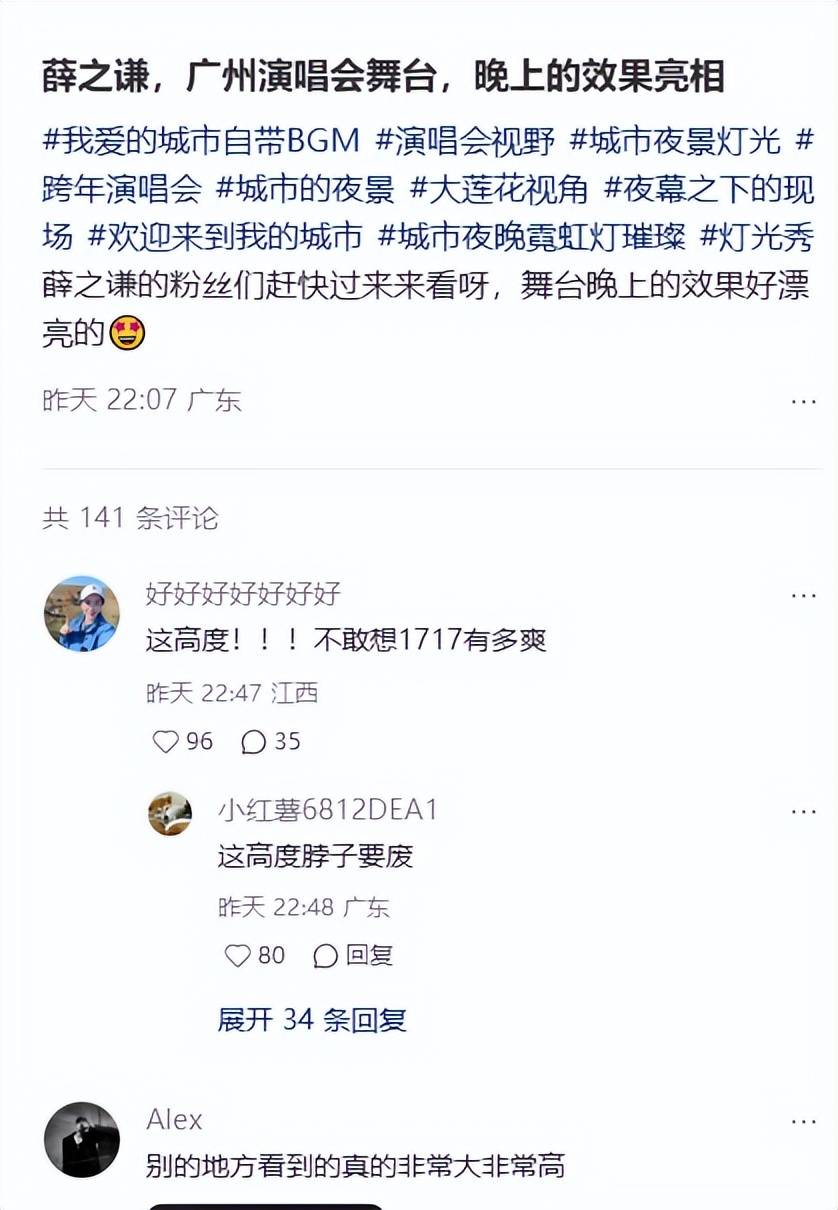Open more options for Alex's comment
Screen dimensions: 838x1210
pos(804,1121)
